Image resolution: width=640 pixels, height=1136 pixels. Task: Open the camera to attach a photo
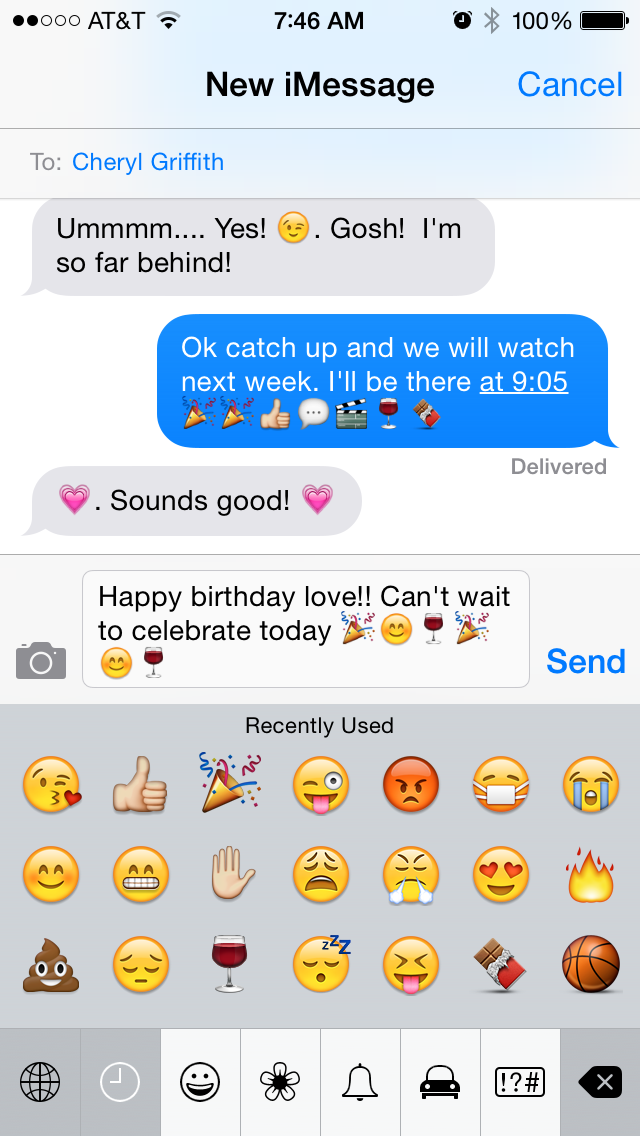coord(41,661)
